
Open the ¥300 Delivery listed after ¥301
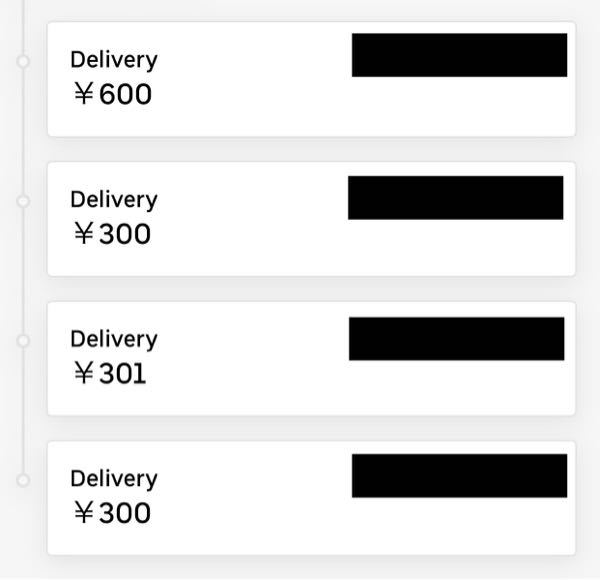click(x=311, y=498)
